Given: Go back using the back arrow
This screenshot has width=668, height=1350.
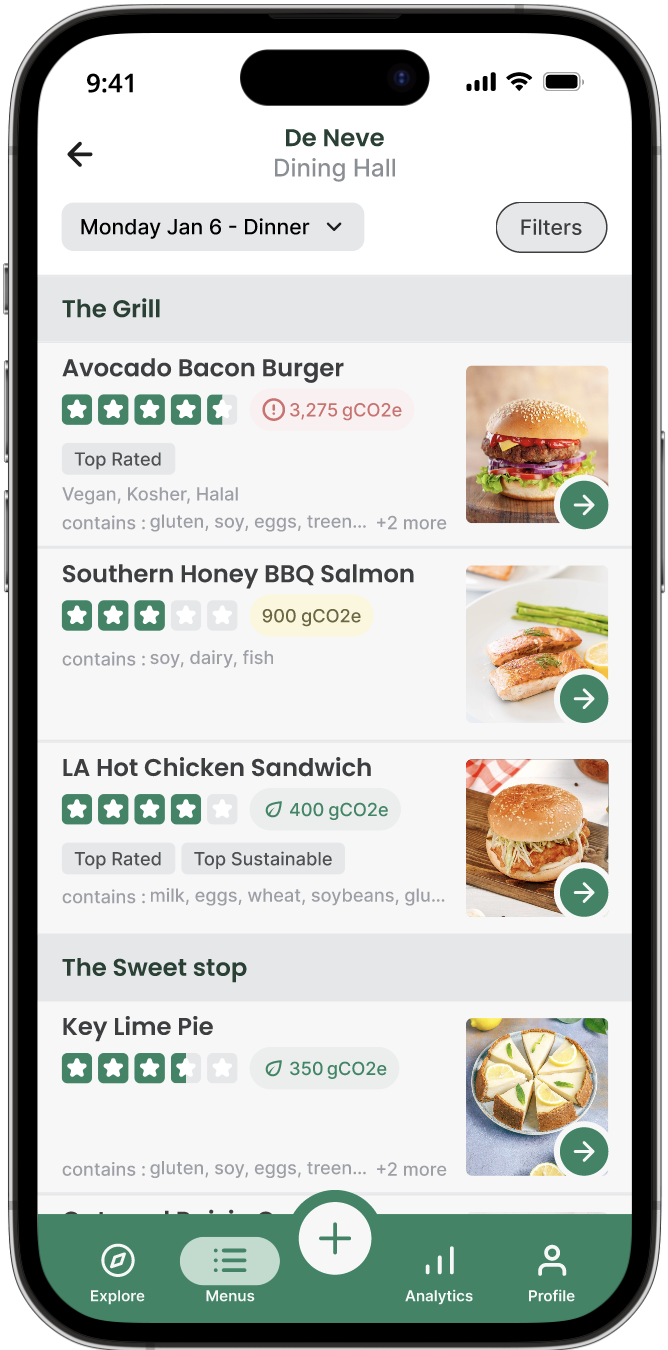Looking at the screenshot, I should [80, 154].
